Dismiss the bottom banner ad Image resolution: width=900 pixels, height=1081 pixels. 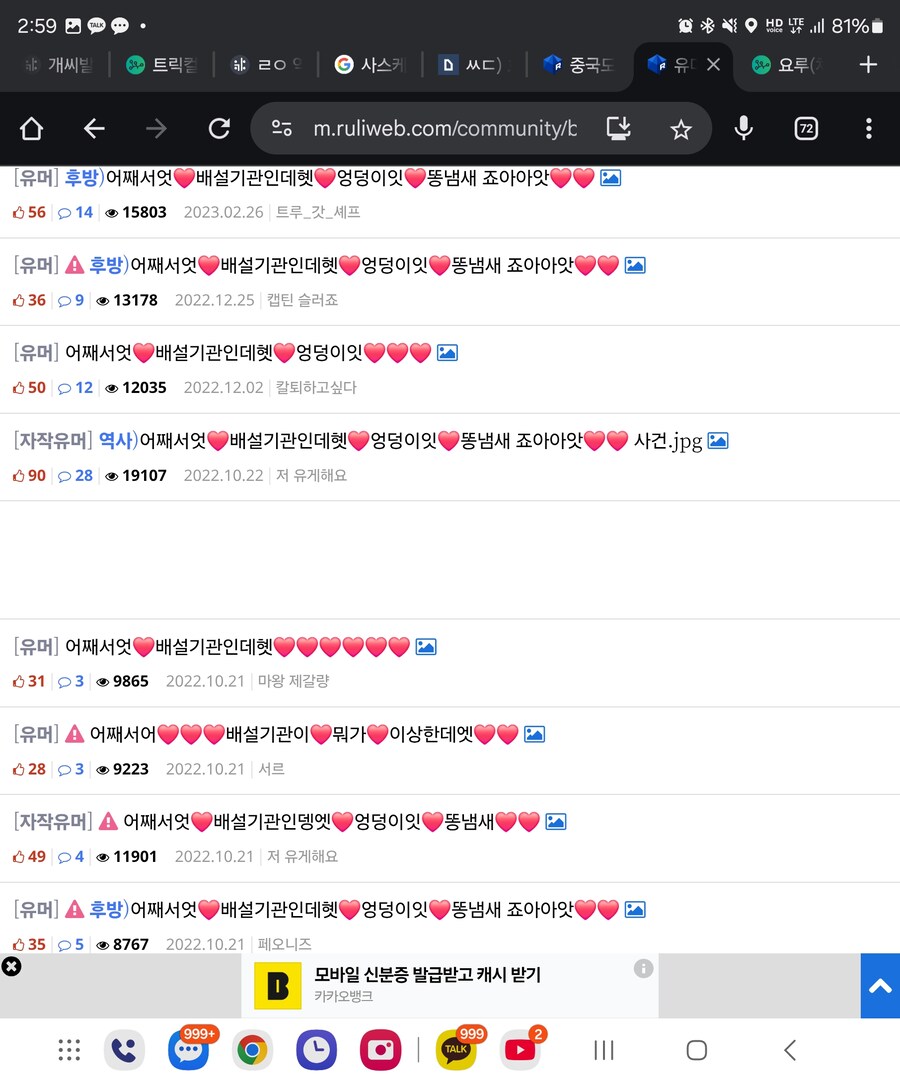click(11, 966)
